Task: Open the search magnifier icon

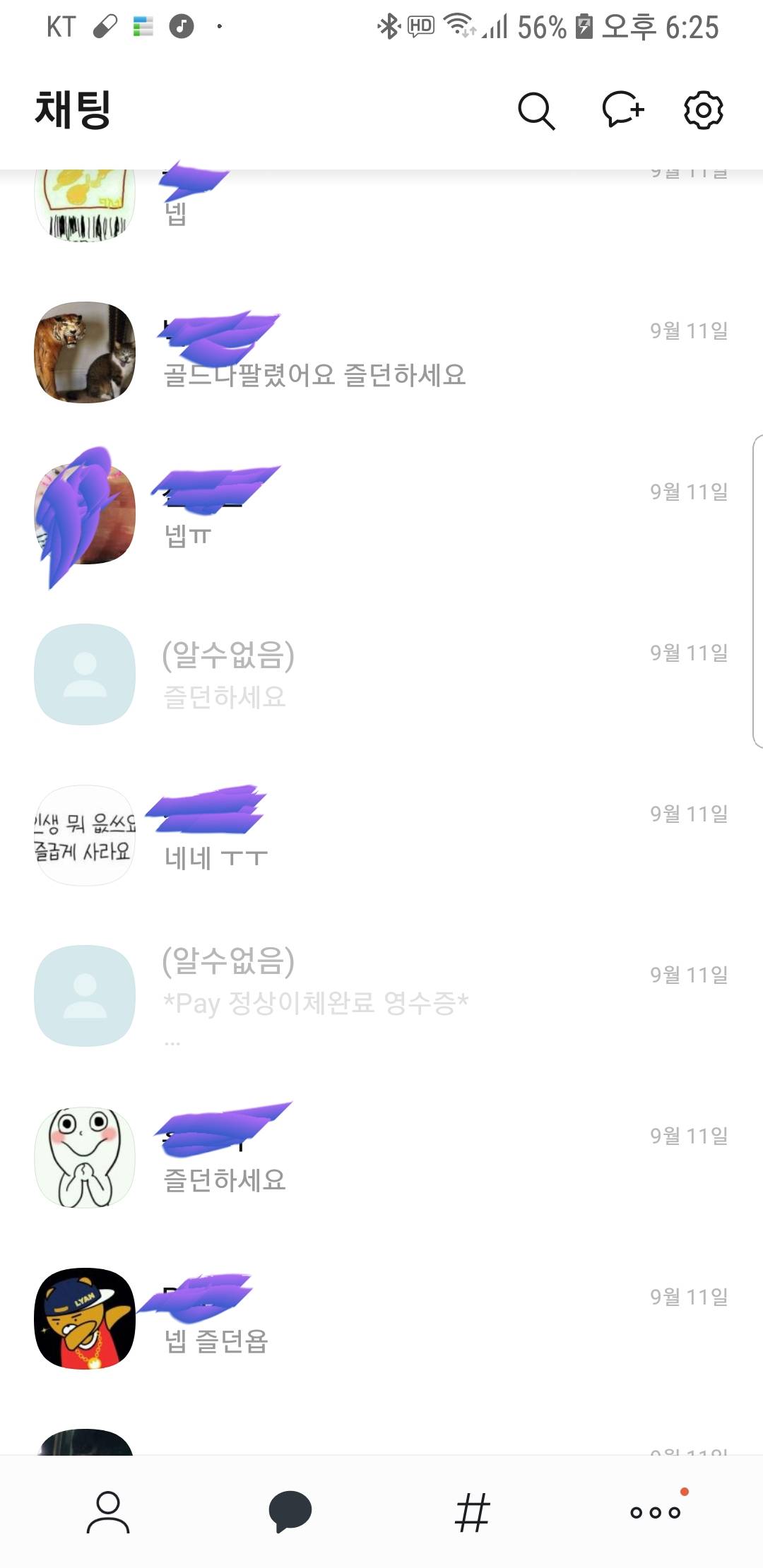Action: pos(536,111)
